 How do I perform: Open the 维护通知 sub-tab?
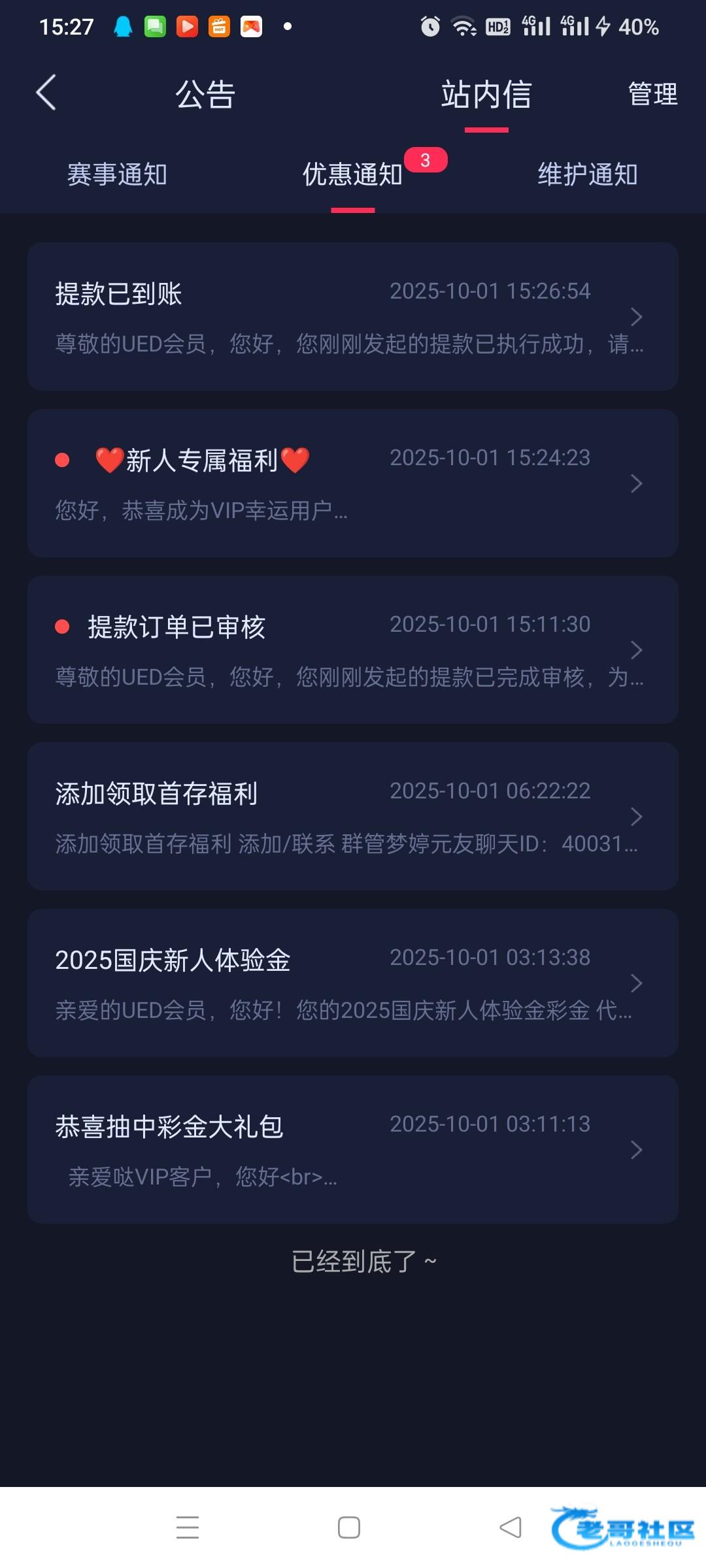coord(588,174)
